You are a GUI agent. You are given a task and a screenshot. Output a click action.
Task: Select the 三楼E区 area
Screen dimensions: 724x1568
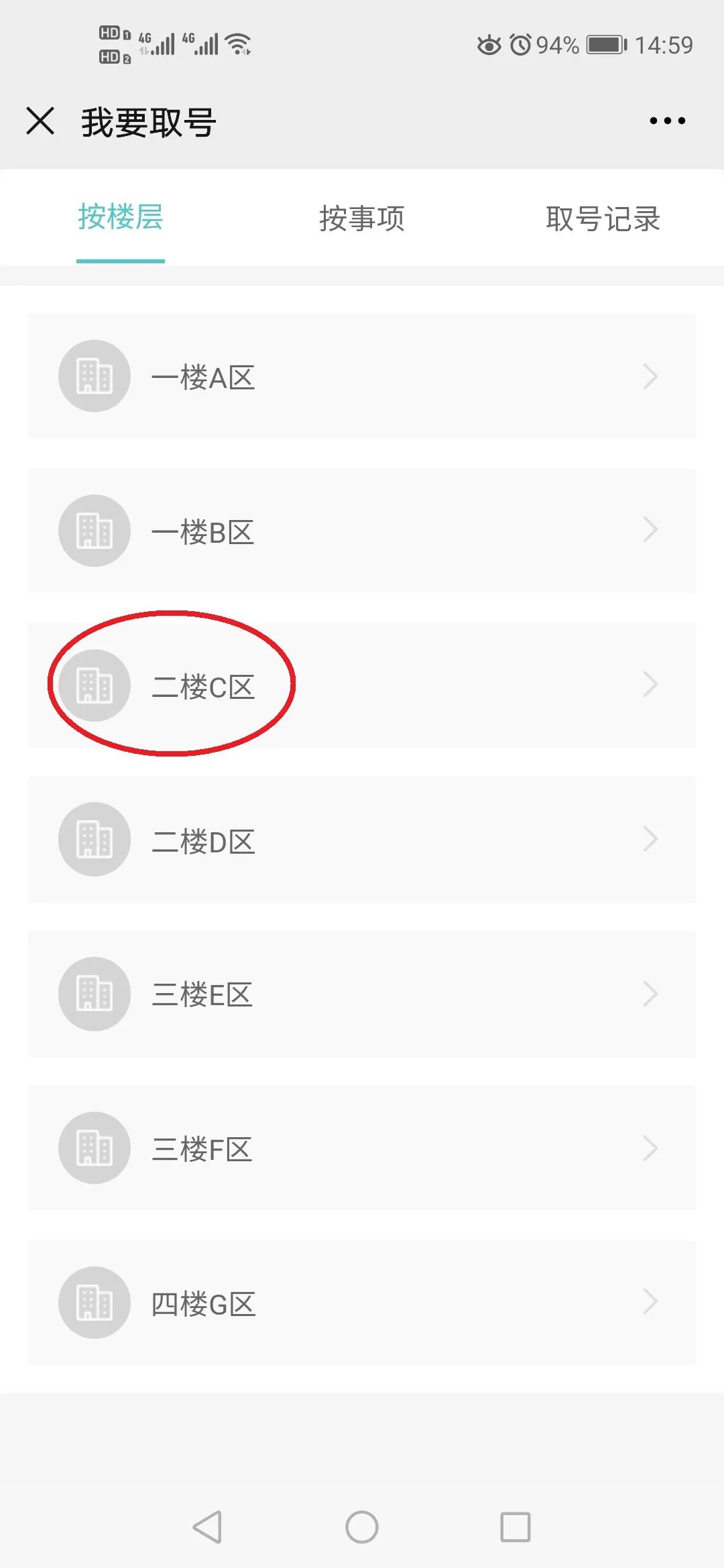(x=362, y=994)
